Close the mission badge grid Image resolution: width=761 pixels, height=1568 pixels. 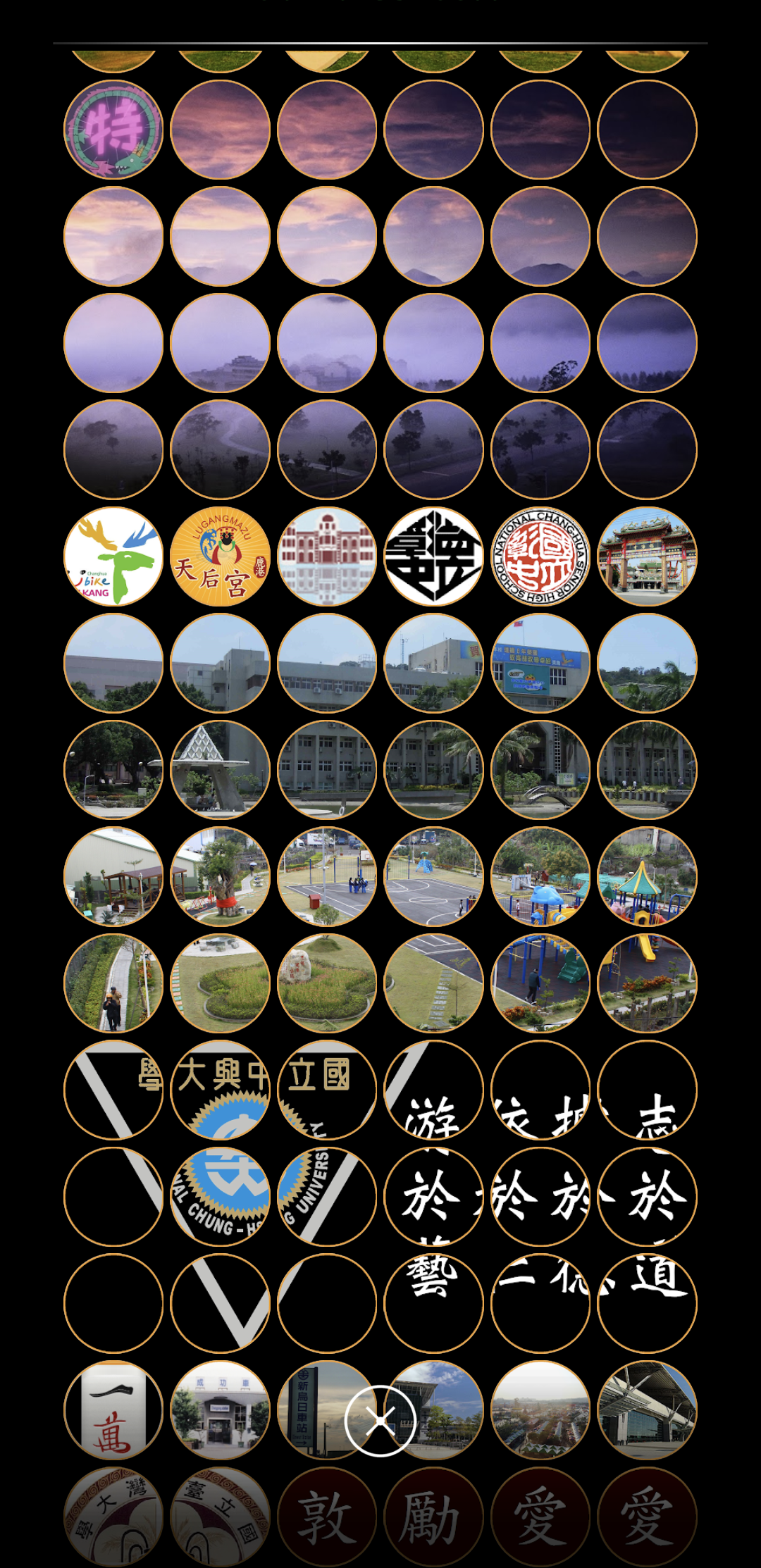click(x=380, y=1420)
